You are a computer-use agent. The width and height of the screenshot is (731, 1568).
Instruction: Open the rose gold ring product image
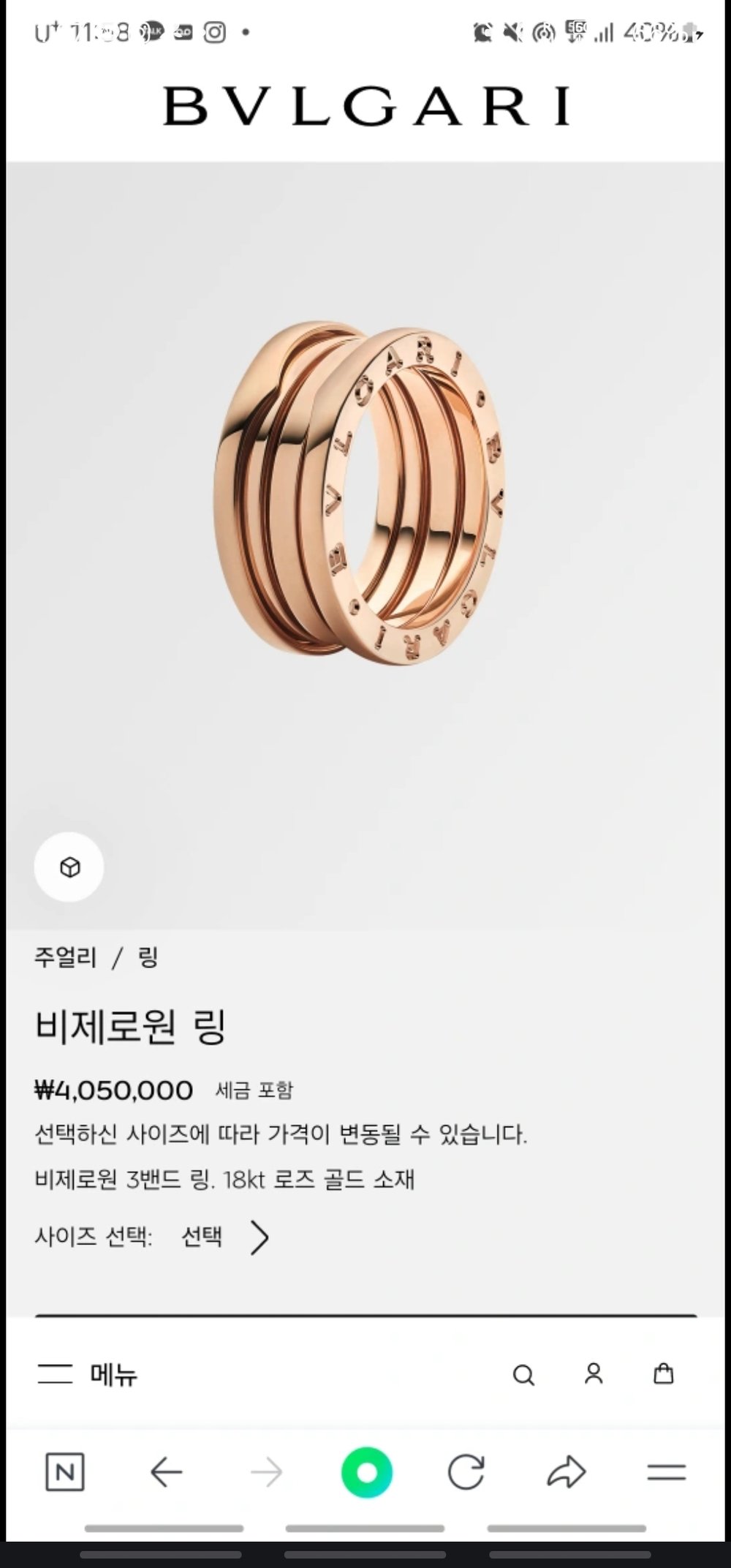(360, 491)
